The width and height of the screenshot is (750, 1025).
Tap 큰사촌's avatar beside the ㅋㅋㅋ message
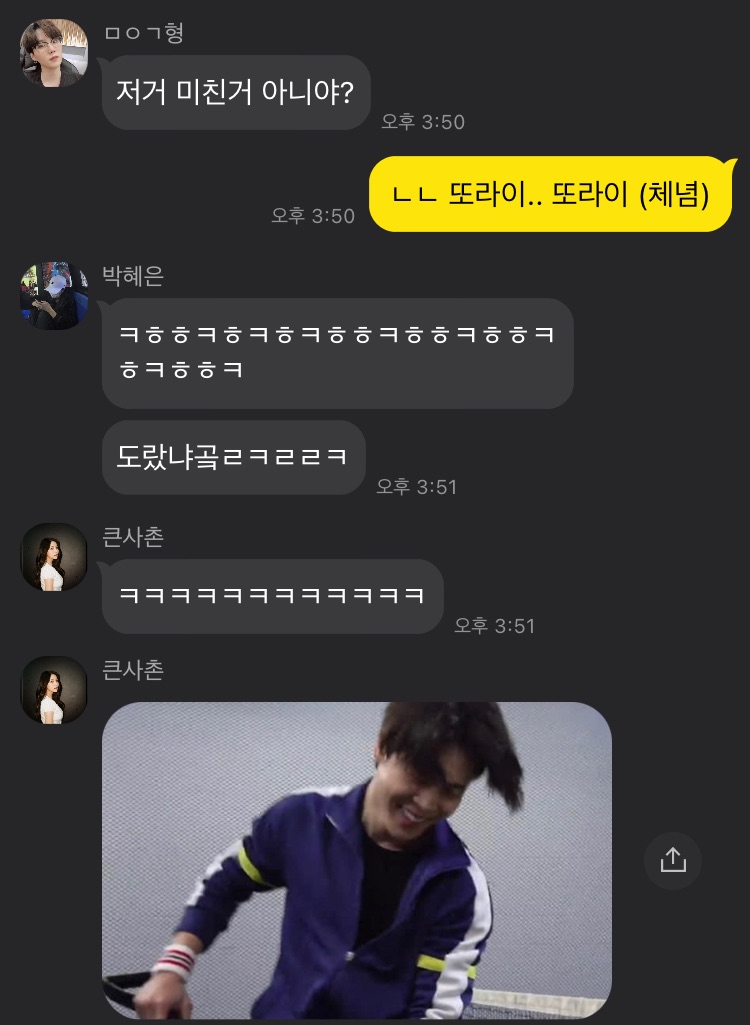point(54,556)
